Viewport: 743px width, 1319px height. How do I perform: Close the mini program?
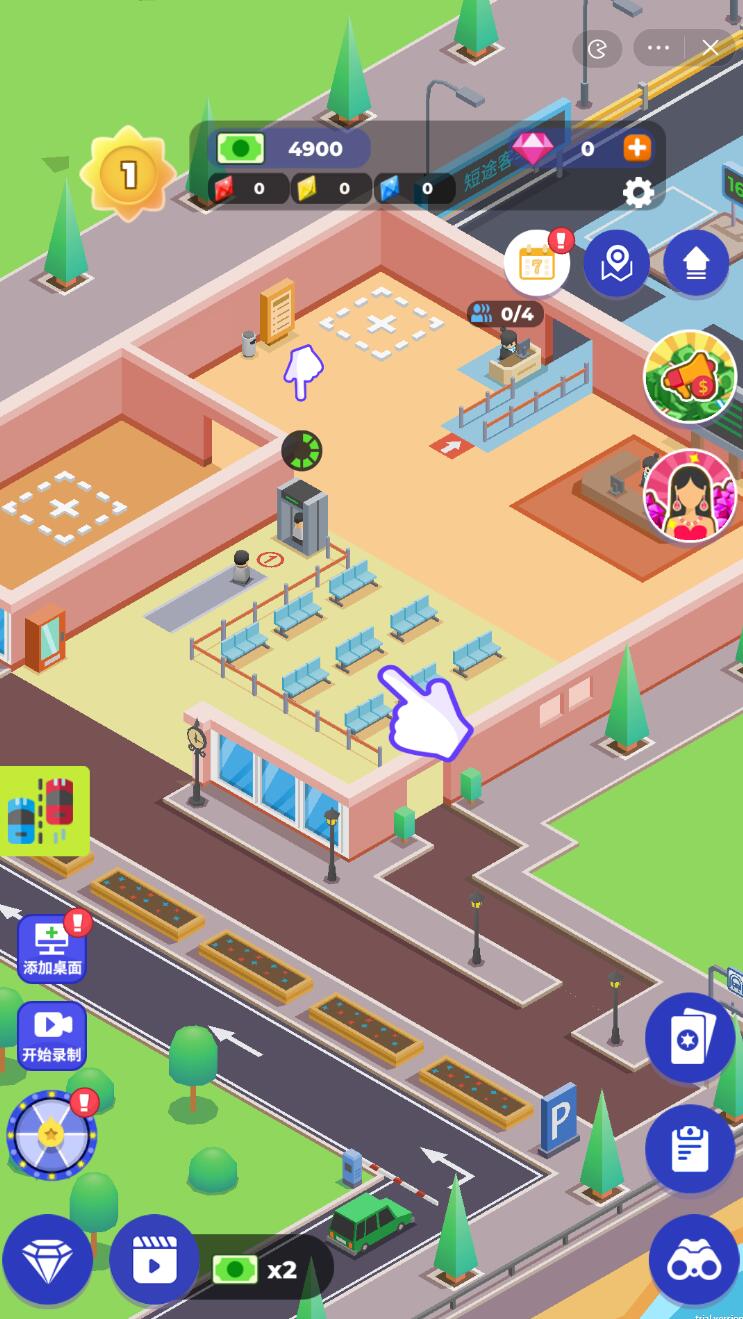(710, 48)
